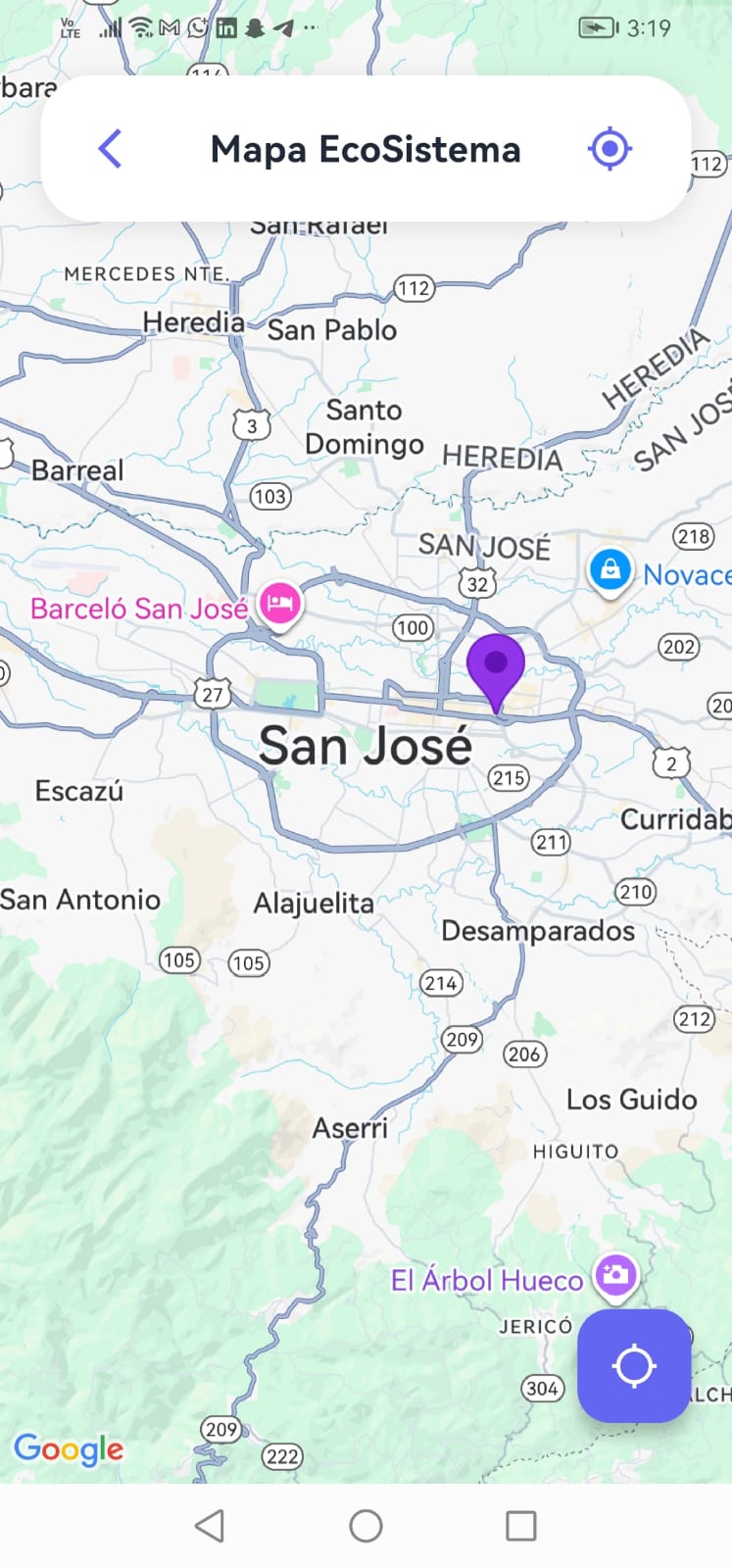Open the El Árbol Hueco photo marker
The height and width of the screenshot is (1568, 732).
point(615,1274)
